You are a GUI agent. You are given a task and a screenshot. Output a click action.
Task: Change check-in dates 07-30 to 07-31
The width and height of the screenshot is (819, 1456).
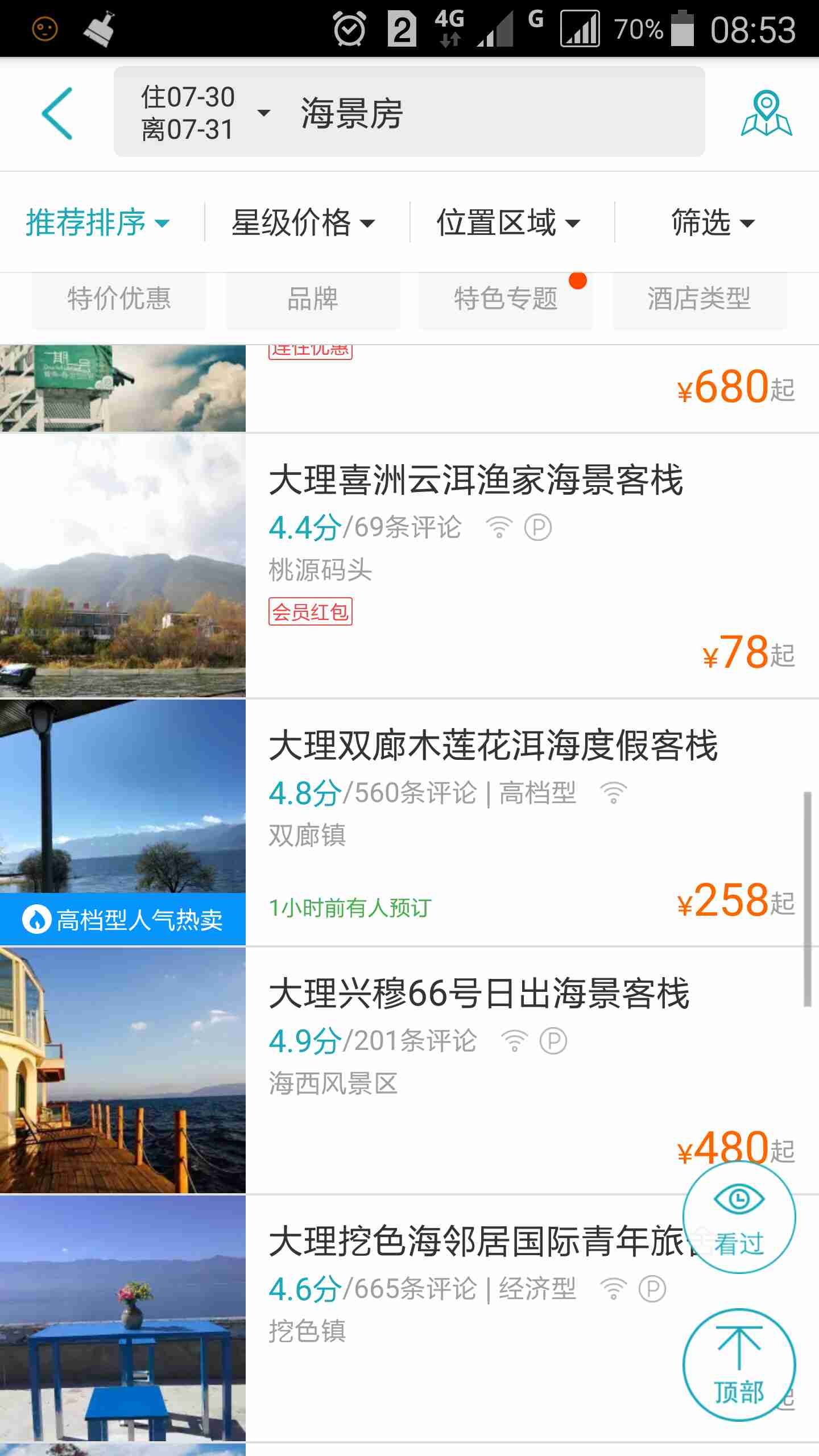point(204,113)
